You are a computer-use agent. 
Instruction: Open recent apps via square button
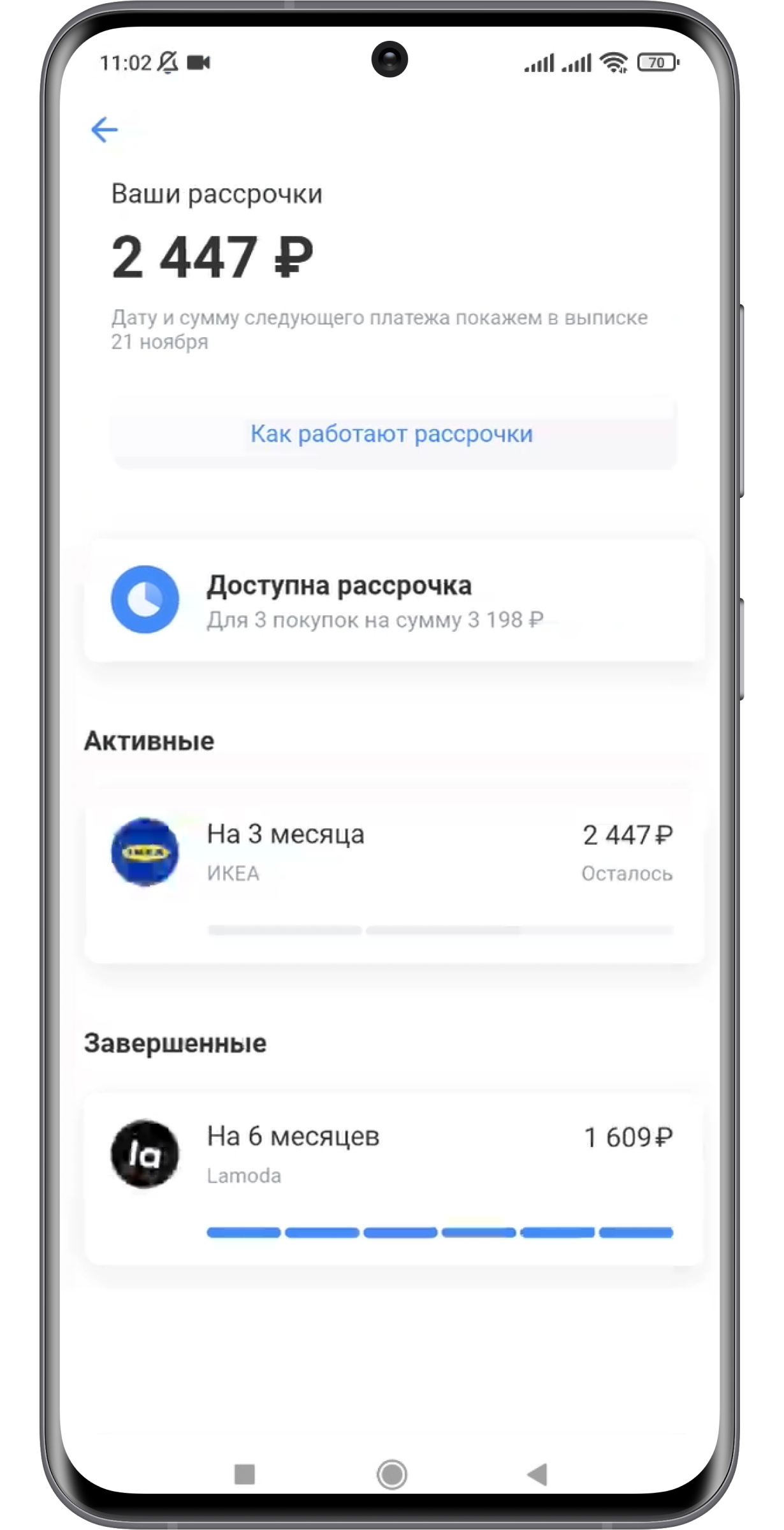pyautogui.click(x=245, y=1475)
